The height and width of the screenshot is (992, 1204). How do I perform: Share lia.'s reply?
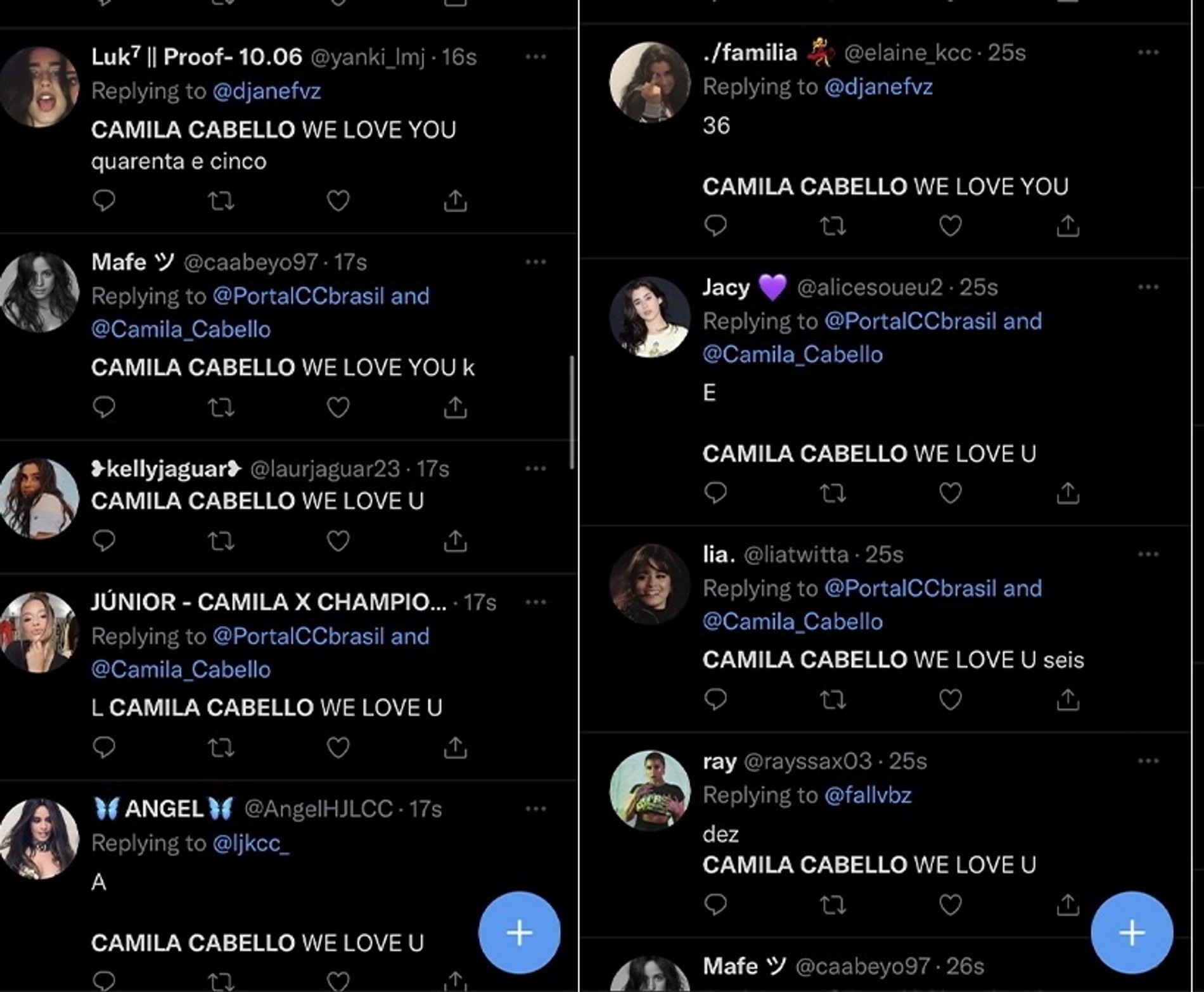[x=1068, y=700]
